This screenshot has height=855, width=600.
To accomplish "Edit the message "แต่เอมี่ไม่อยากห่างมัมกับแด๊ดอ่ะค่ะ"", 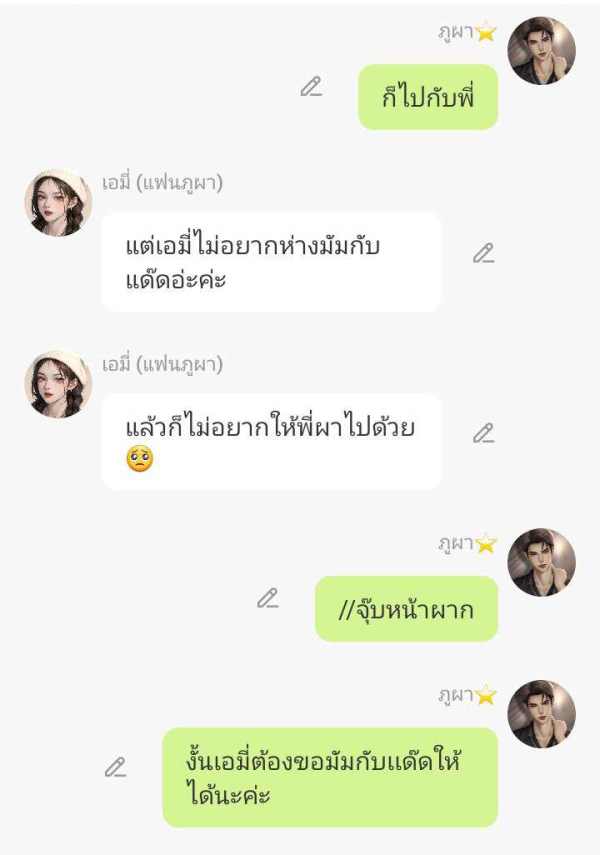I will pyautogui.click(x=484, y=254).
